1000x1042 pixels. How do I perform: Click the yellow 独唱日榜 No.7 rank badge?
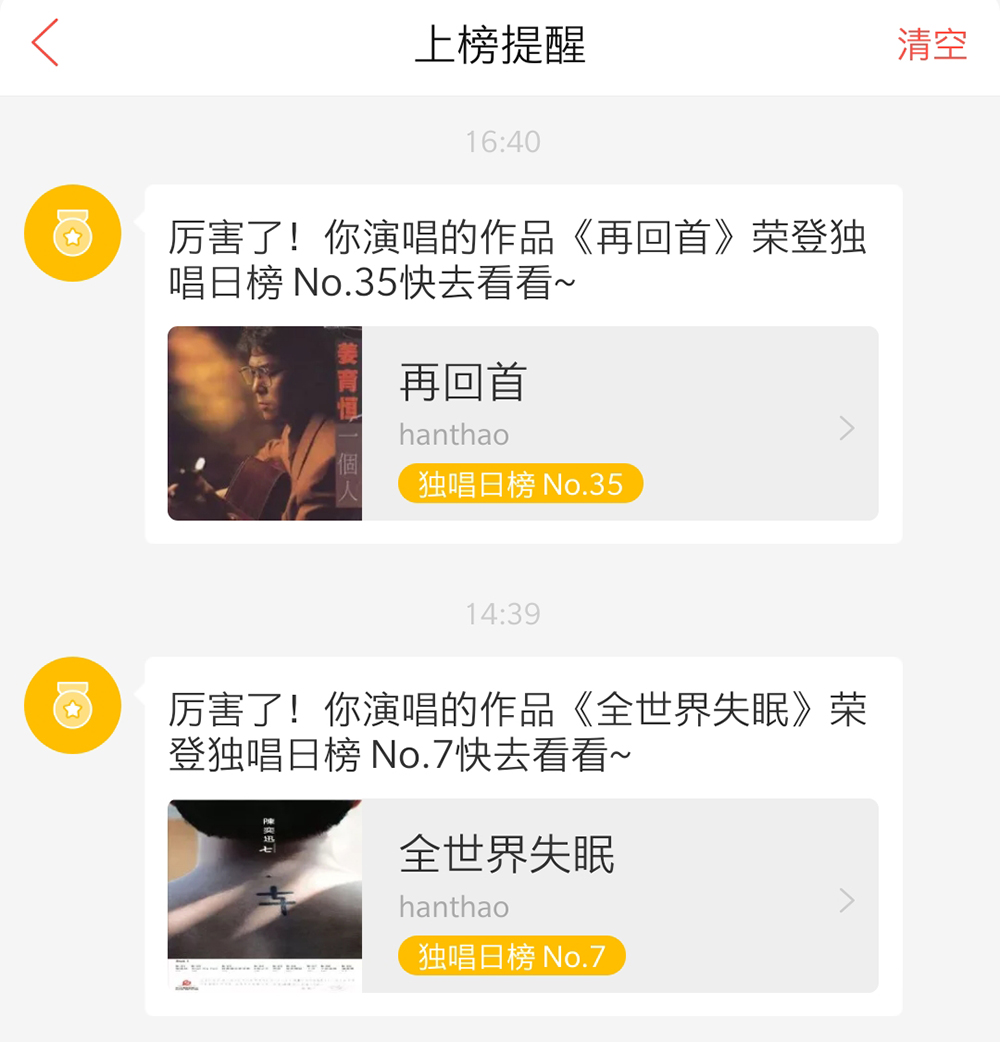[x=512, y=956]
